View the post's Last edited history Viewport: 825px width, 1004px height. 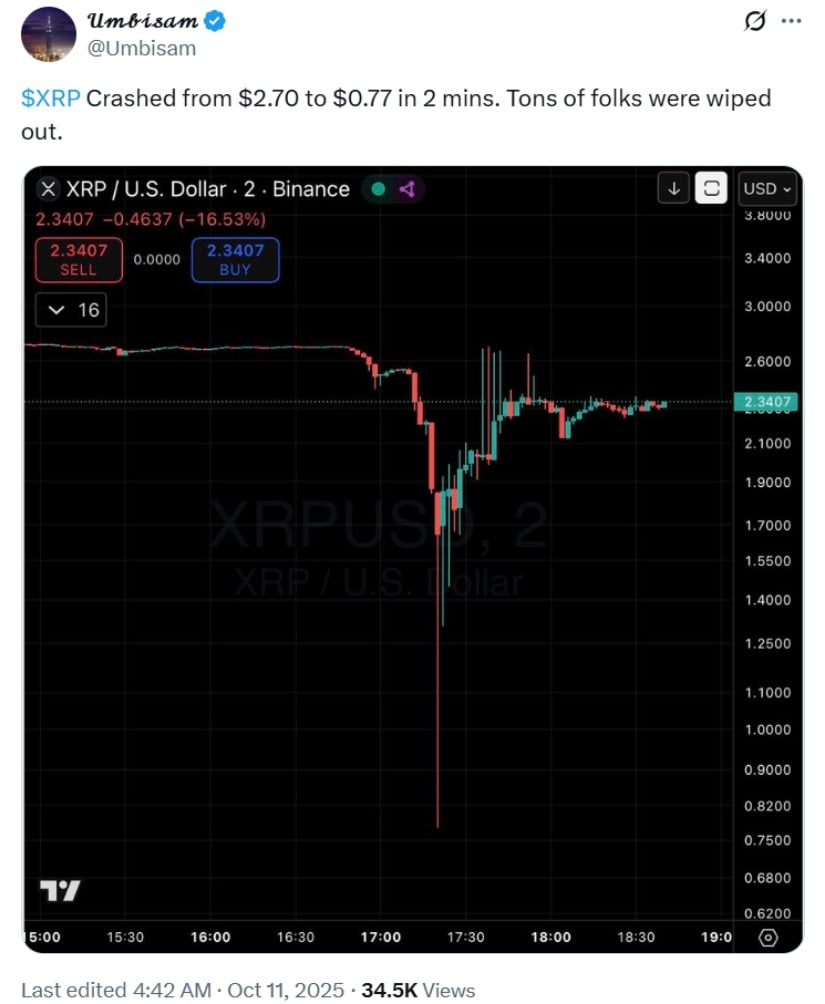(x=116, y=990)
